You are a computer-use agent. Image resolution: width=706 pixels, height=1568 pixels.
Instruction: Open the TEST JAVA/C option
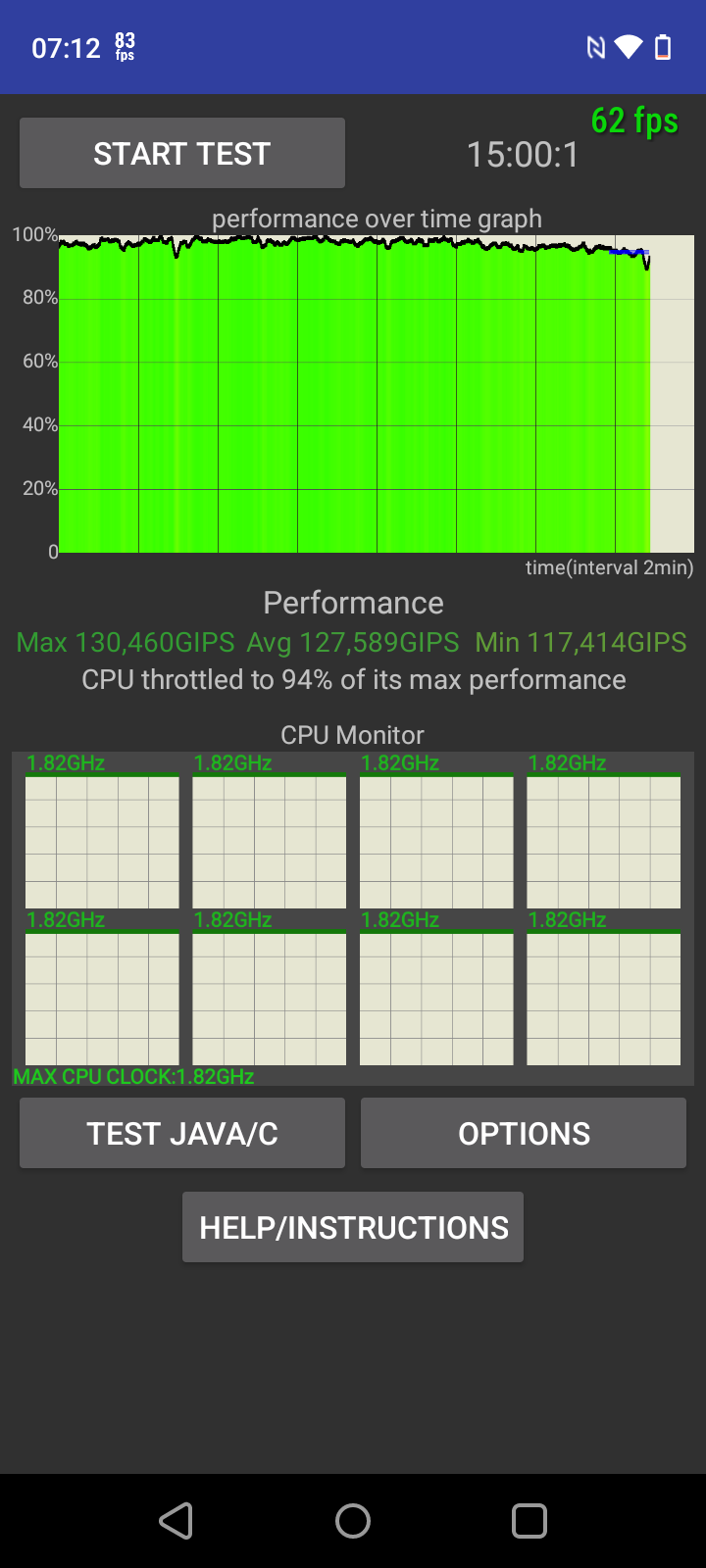(x=182, y=1133)
